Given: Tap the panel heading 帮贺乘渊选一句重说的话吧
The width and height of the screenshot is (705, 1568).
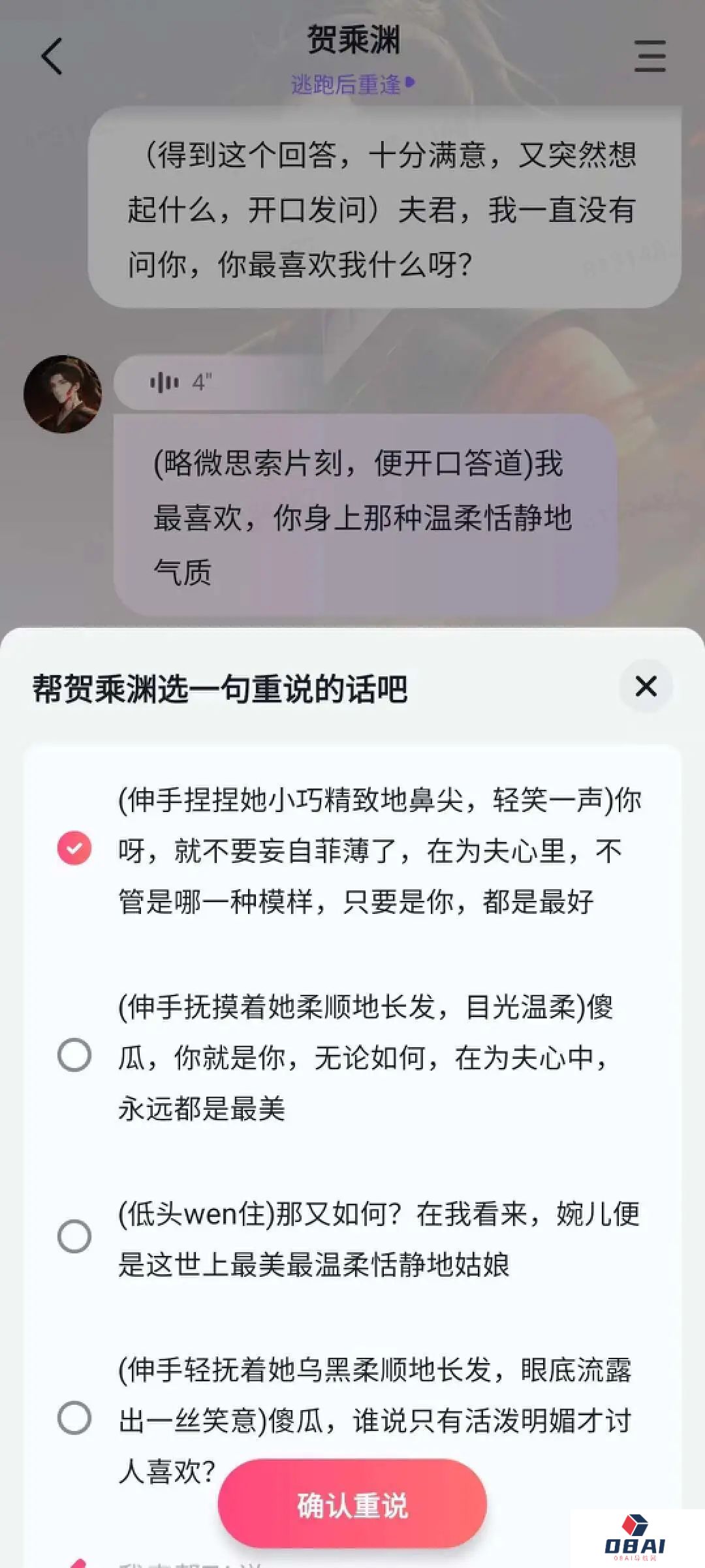Looking at the screenshot, I should tap(222, 688).
